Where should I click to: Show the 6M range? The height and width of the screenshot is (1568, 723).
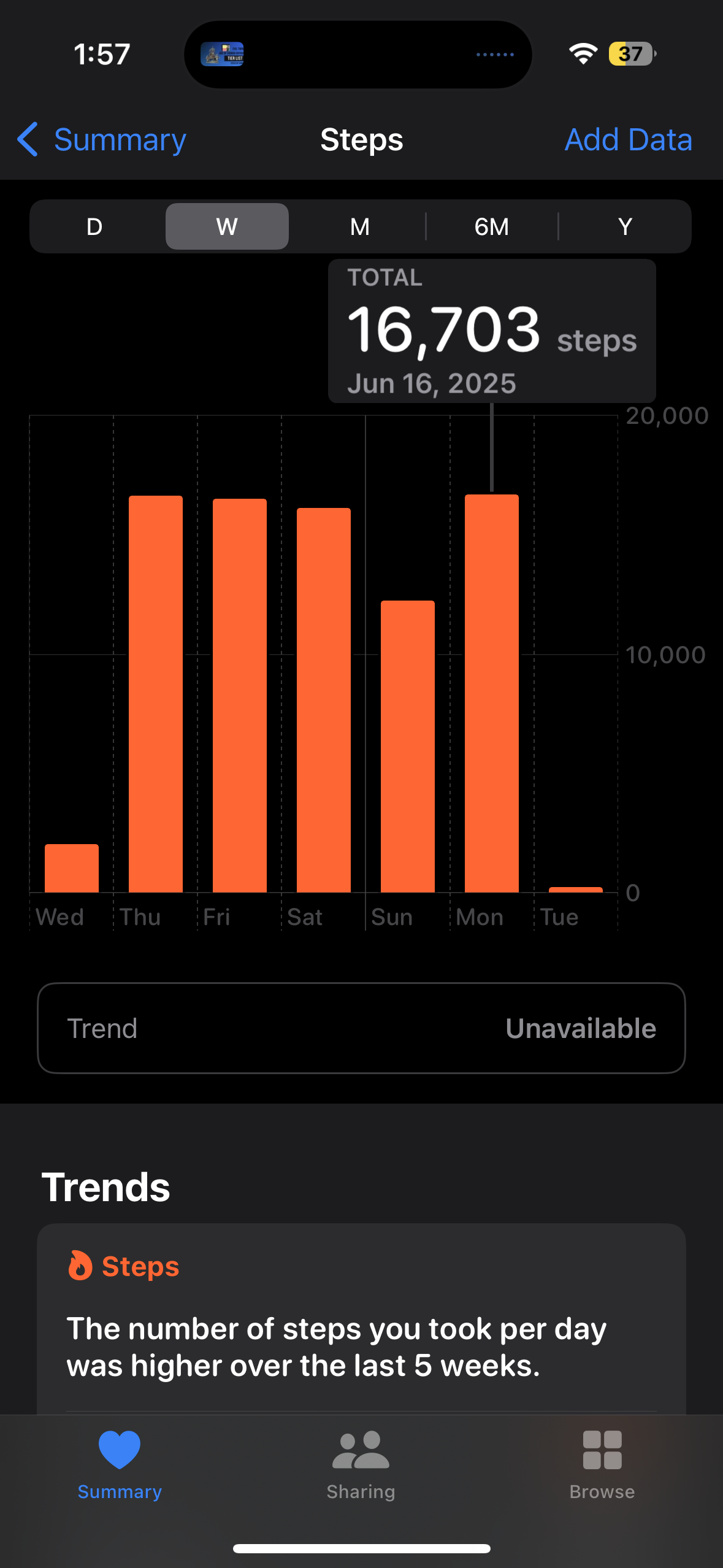click(492, 226)
